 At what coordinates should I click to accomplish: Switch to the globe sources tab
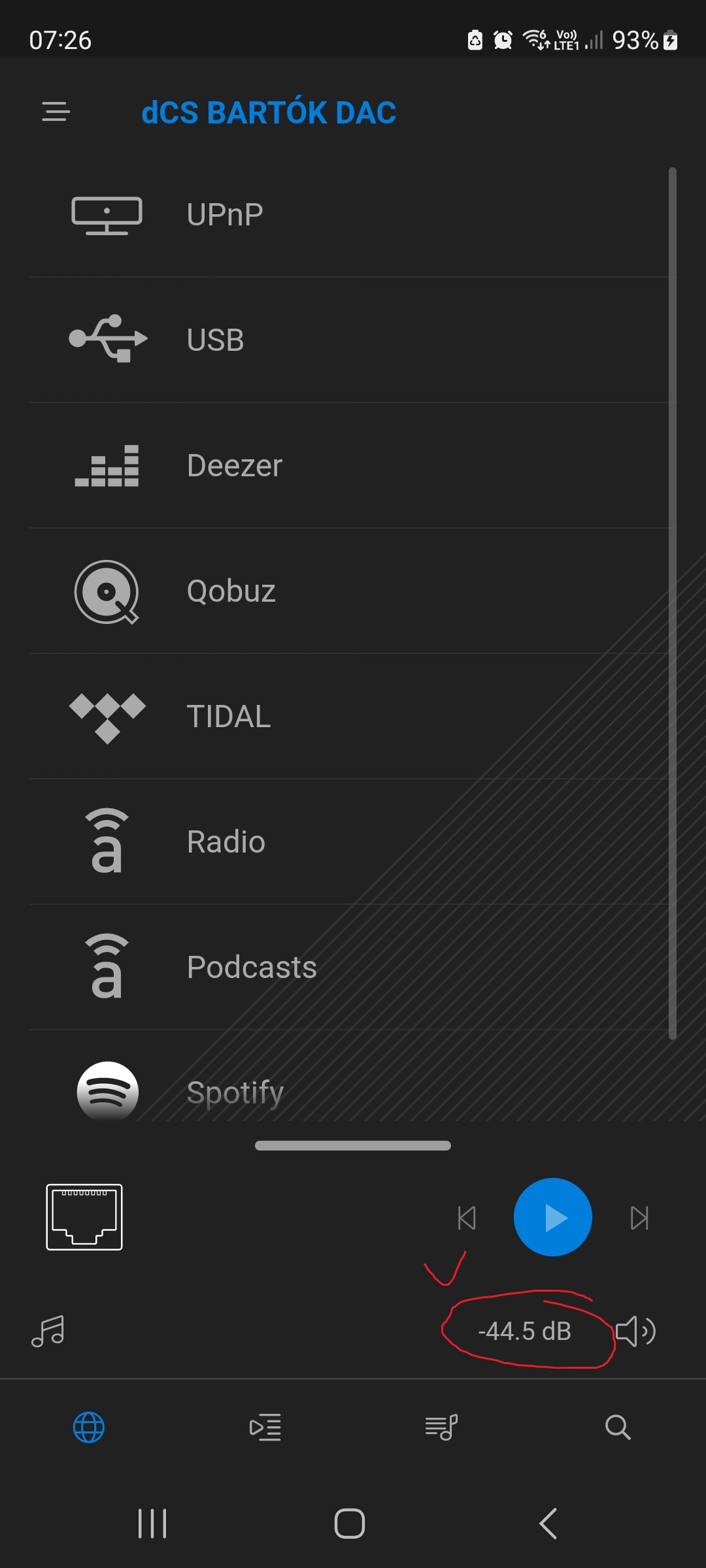coord(89,1427)
